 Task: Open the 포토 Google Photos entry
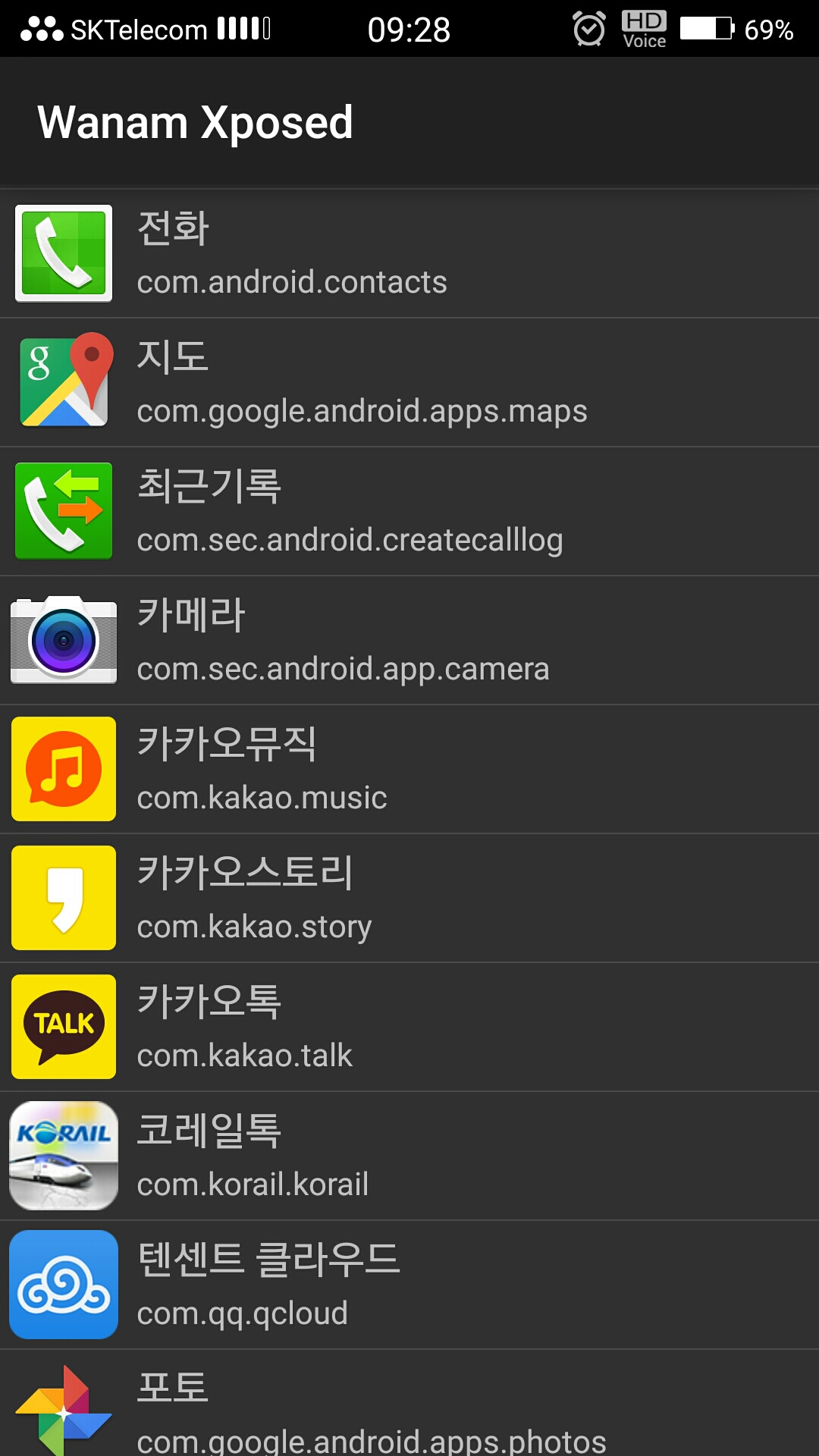(x=409, y=1407)
